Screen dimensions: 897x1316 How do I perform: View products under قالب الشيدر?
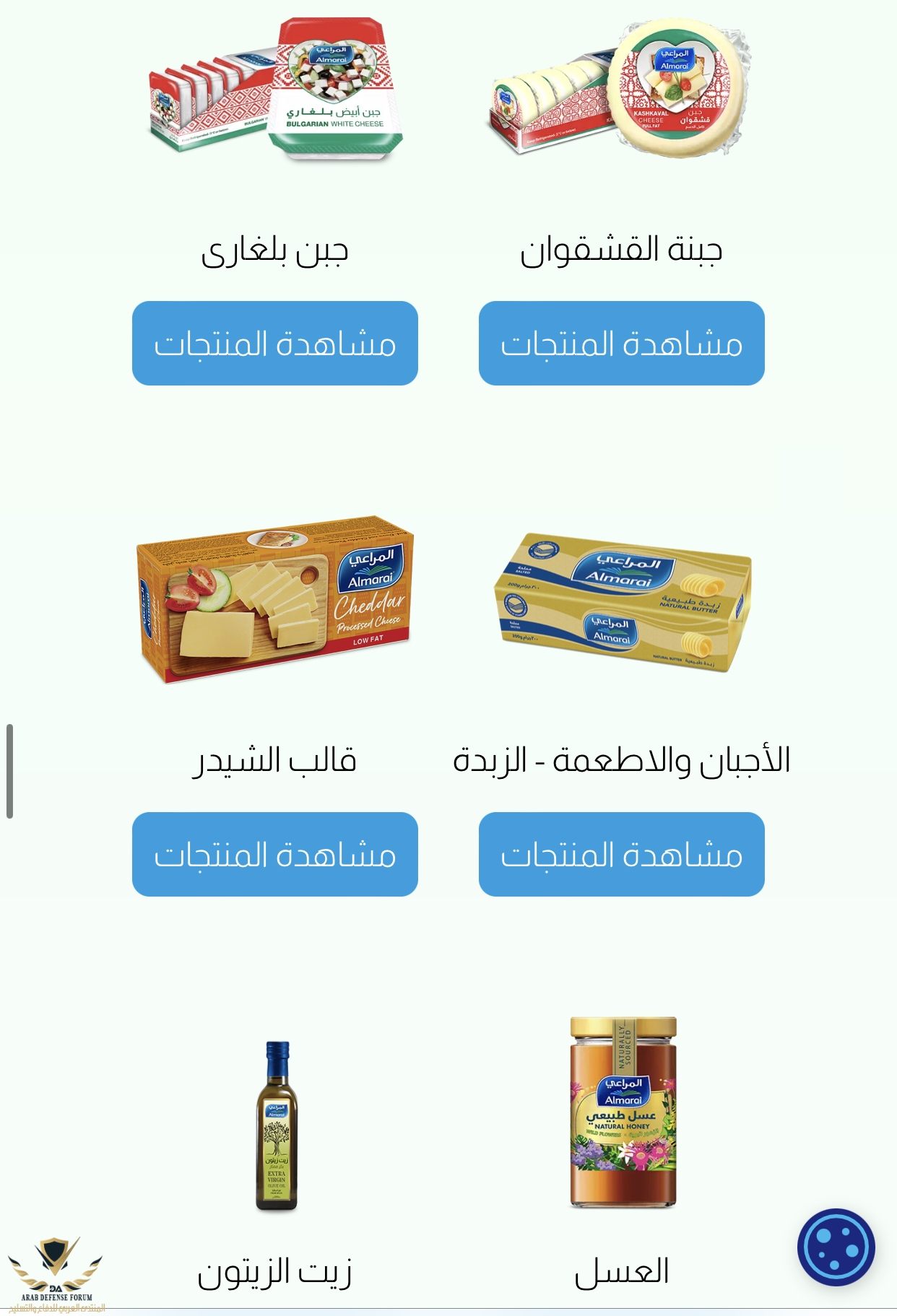click(x=274, y=854)
